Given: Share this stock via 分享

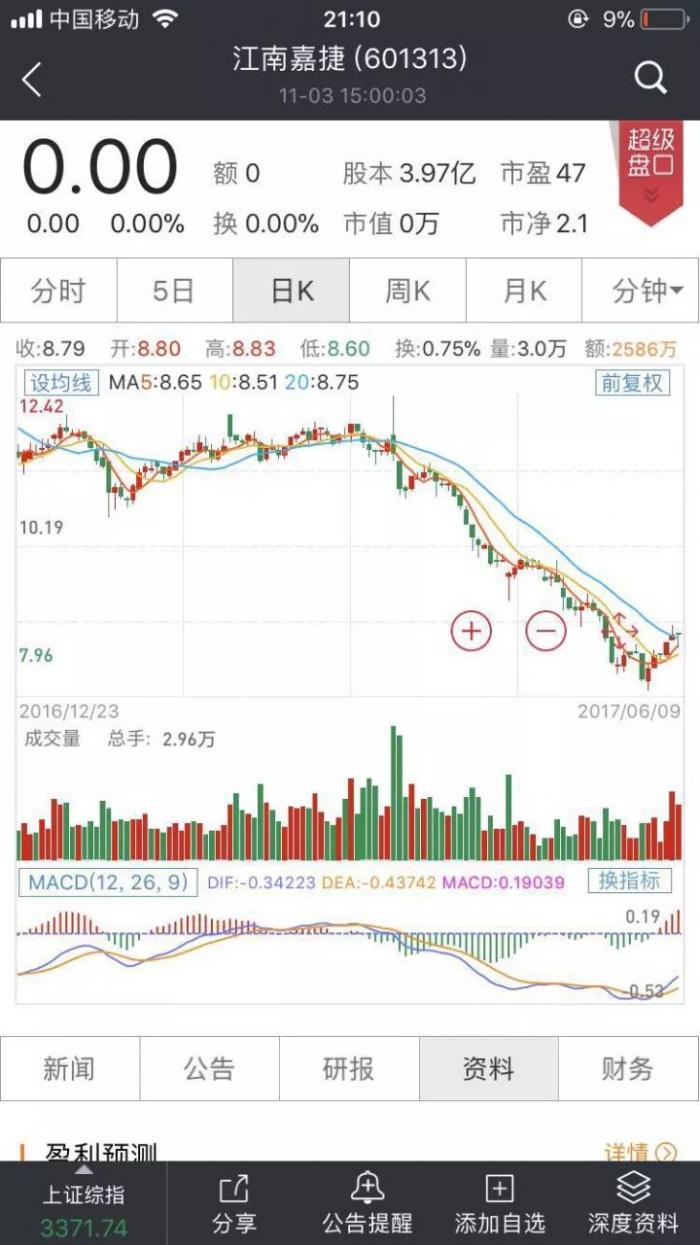Looking at the screenshot, I should pyautogui.click(x=234, y=1203).
